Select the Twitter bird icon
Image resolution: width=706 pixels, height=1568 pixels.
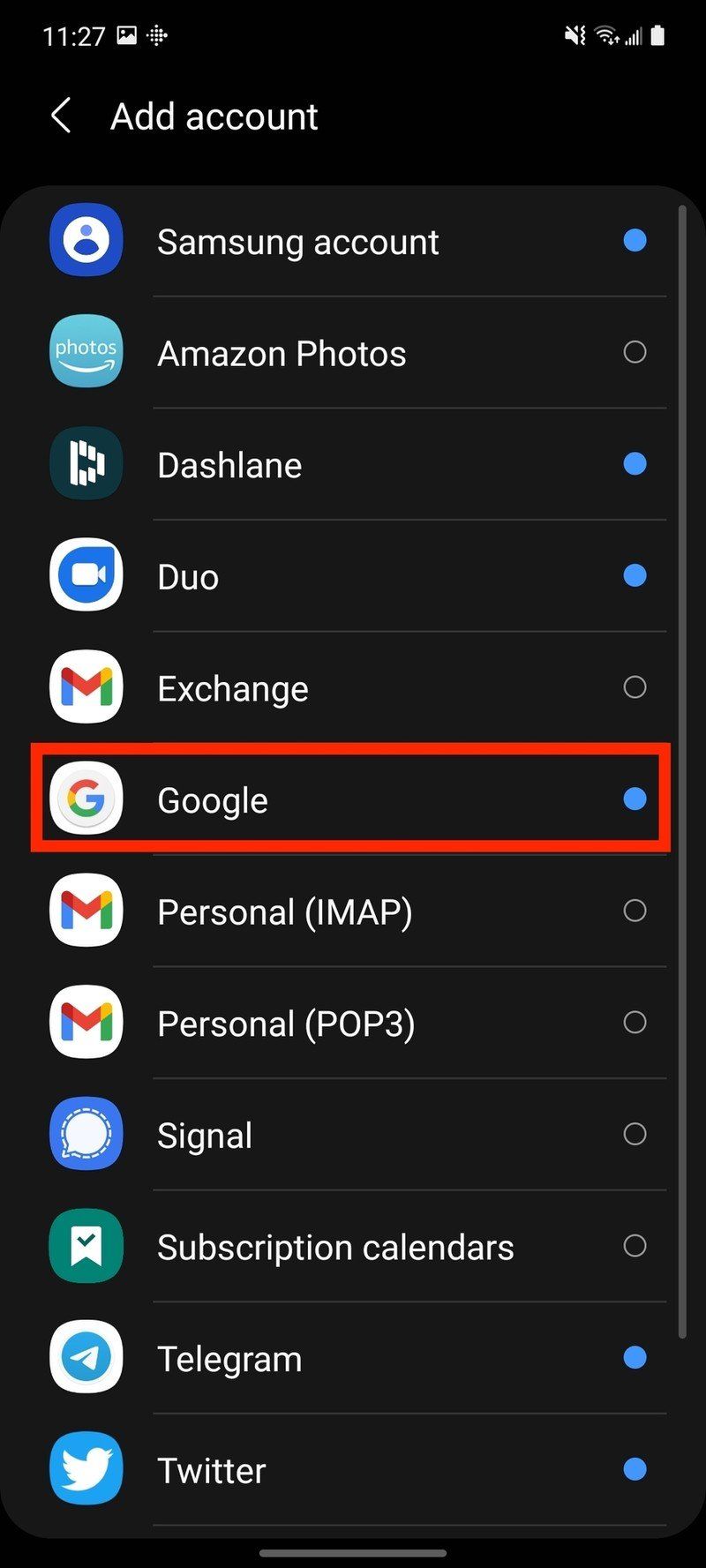[x=86, y=1468]
